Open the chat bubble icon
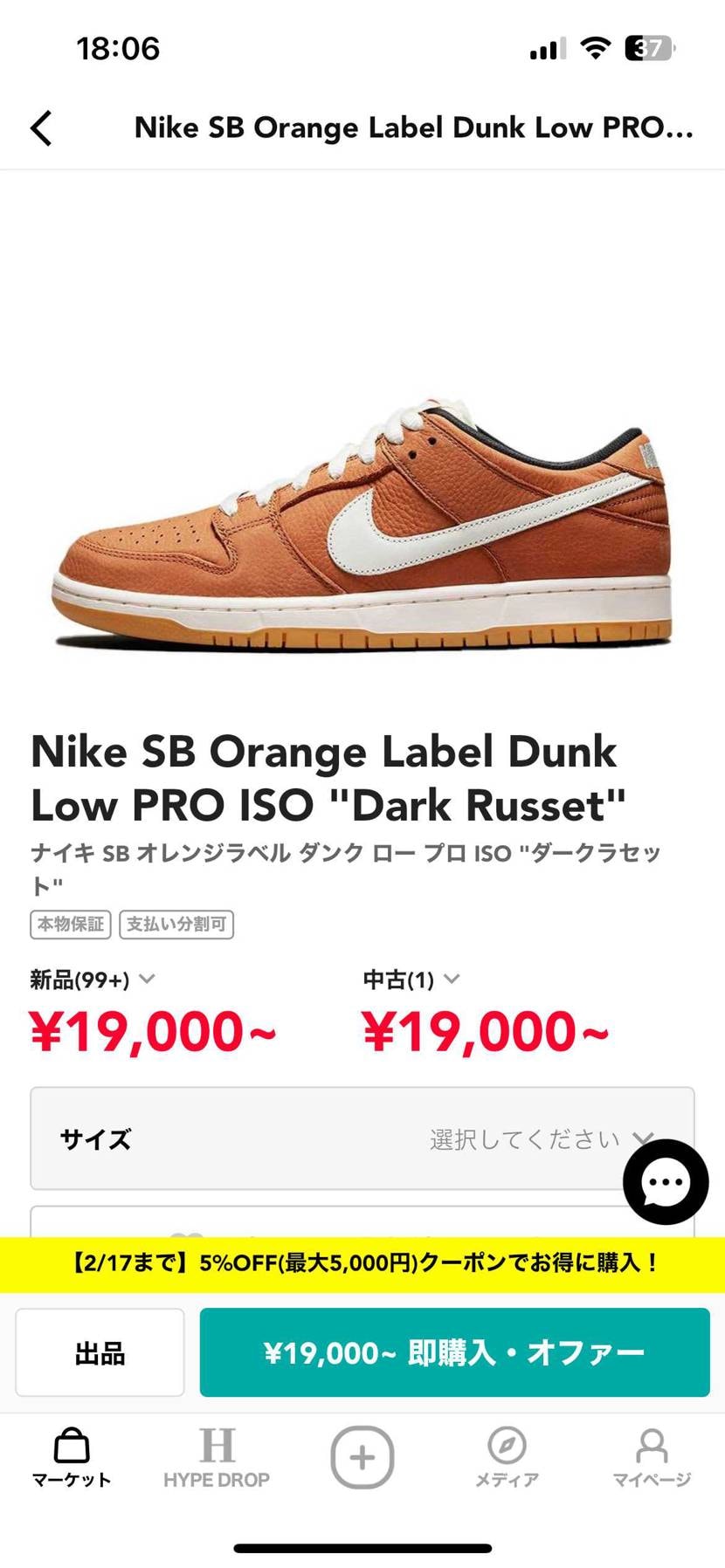Image resolution: width=725 pixels, height=1568 pixels. [x=665, y=1183]
